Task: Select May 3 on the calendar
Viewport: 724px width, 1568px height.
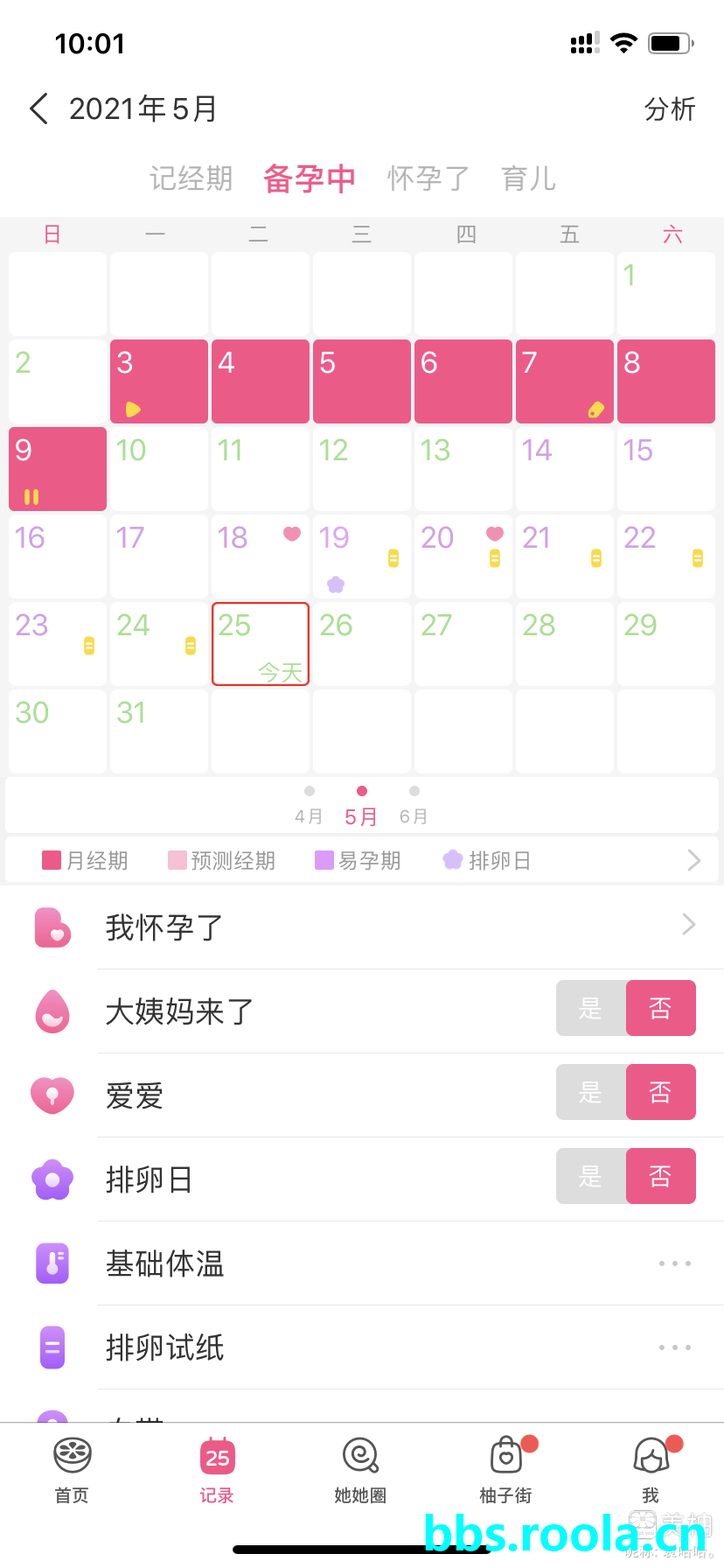Action: point(158,381)
